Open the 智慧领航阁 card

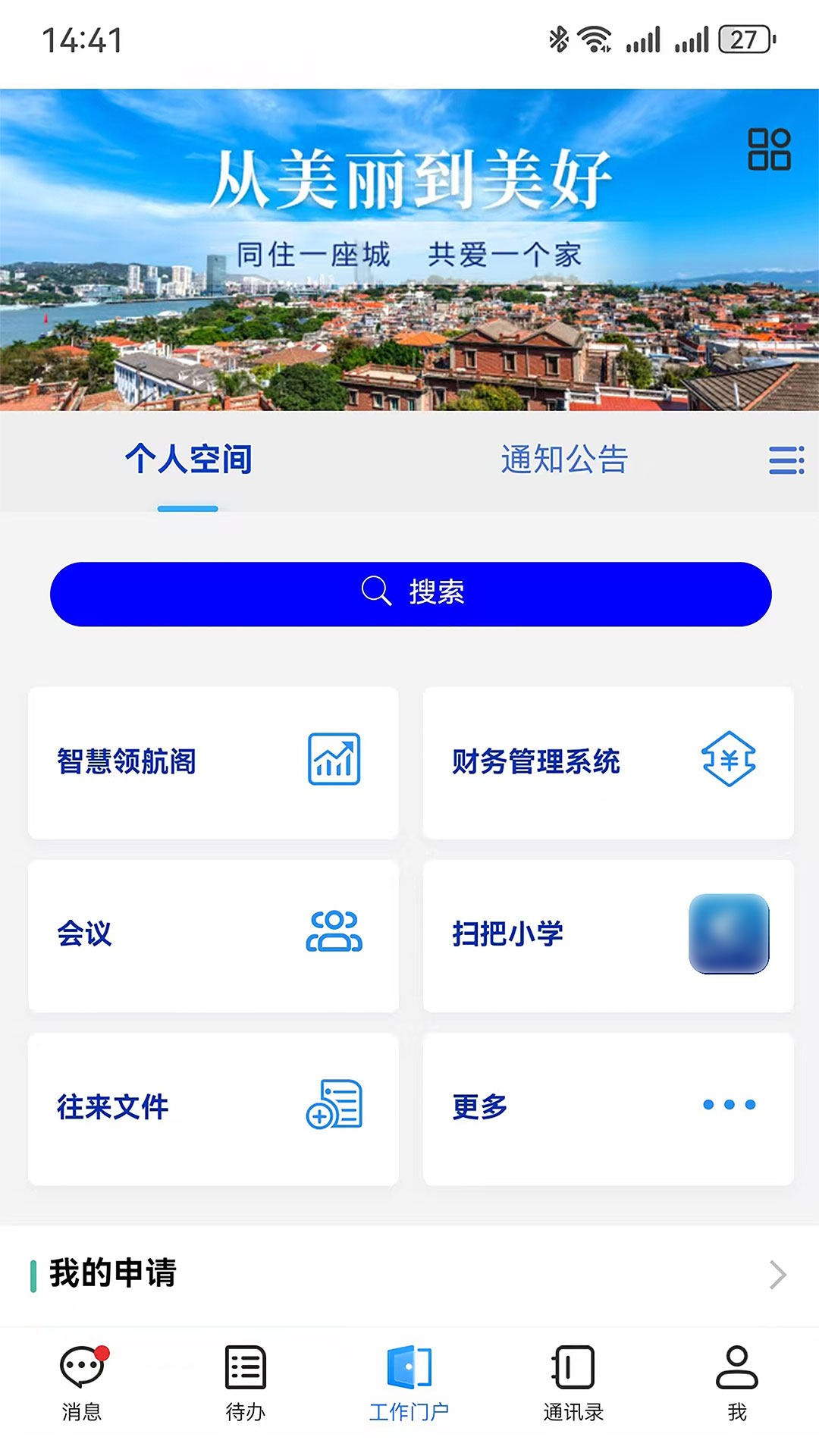pyautogui.click(x=214, y=761)
